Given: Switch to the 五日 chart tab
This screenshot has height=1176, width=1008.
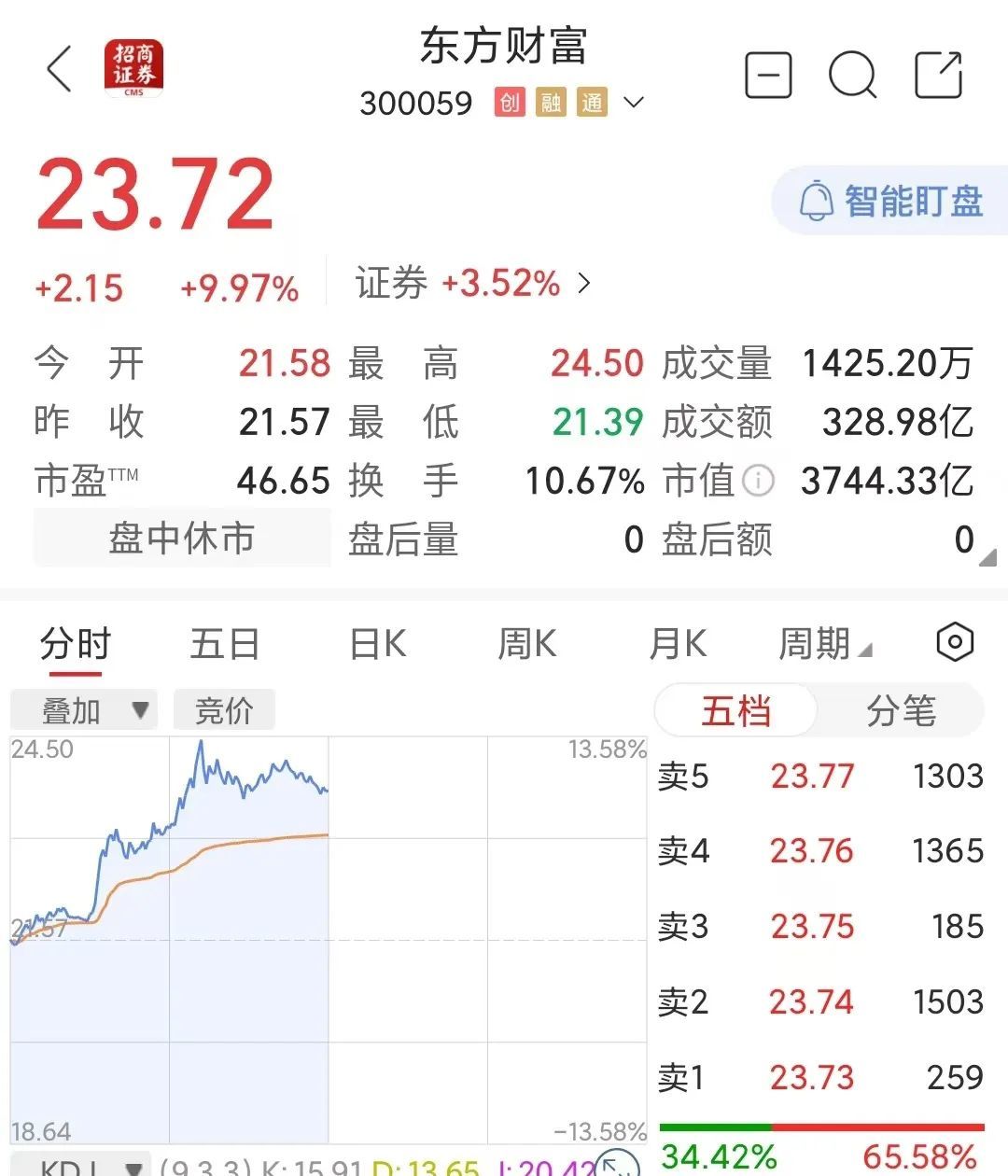Looking at the screenshot, I should pos(224,644).
